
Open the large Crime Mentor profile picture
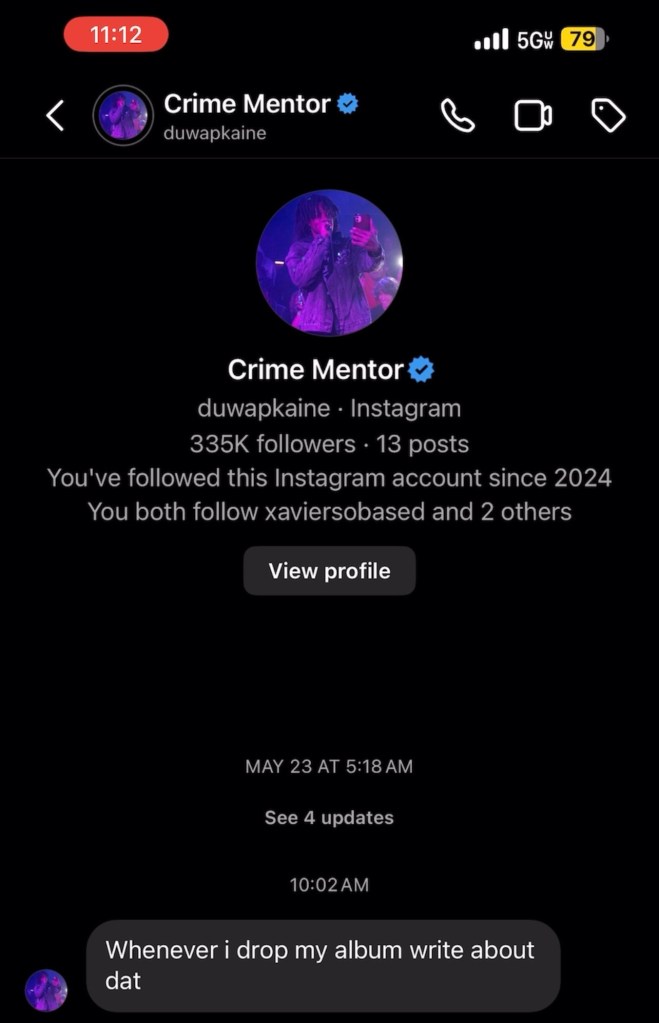point(329,262)
